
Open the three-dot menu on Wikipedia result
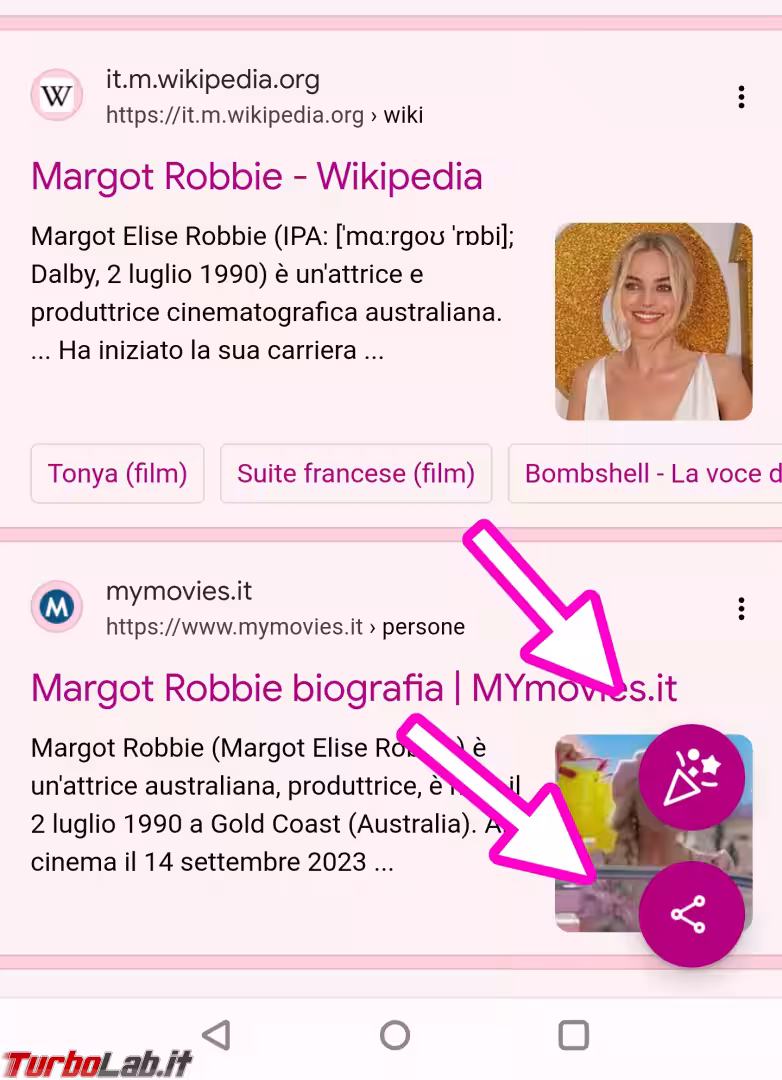click(741, 97)
